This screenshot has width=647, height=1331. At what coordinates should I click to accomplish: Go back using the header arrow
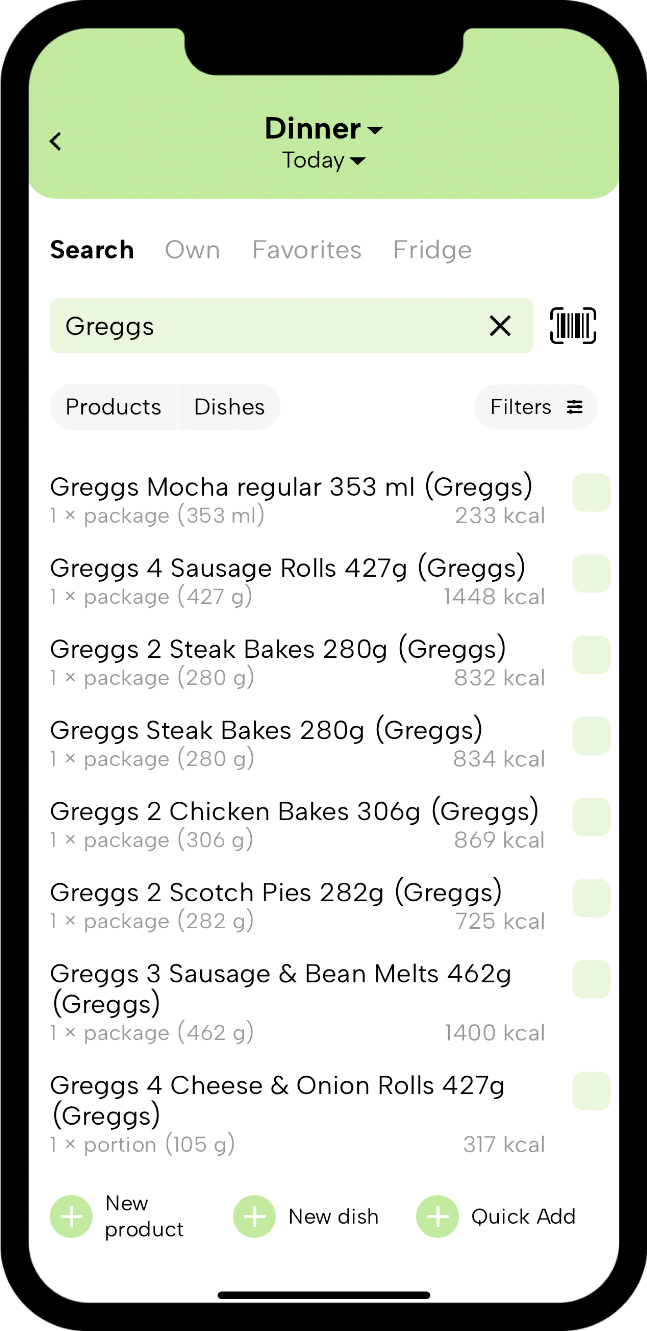point(56,142)
